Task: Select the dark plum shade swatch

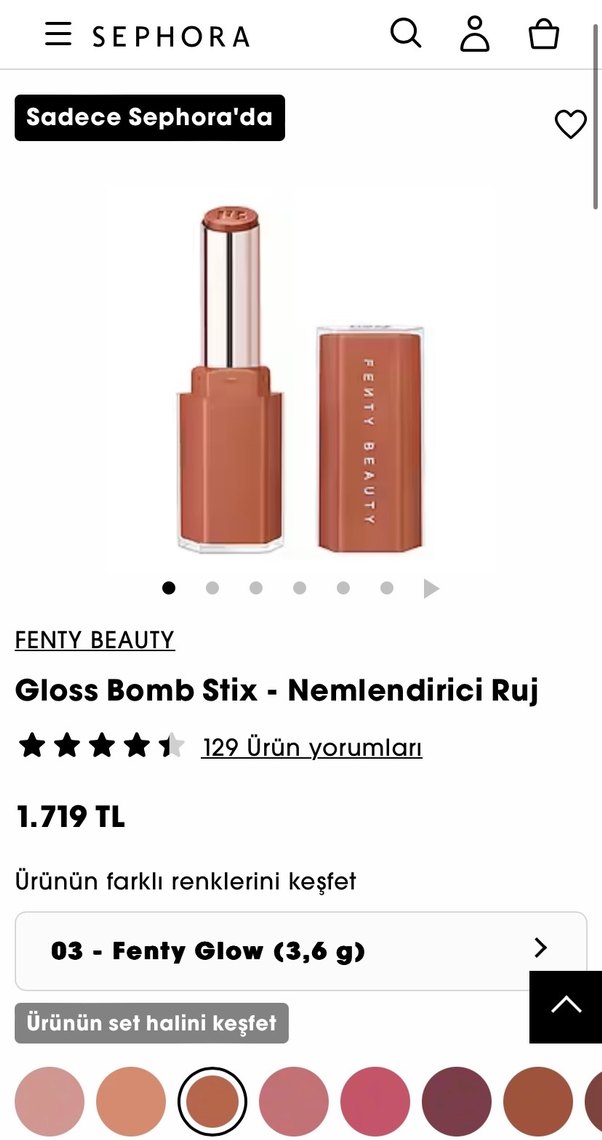Action: 457,1100
